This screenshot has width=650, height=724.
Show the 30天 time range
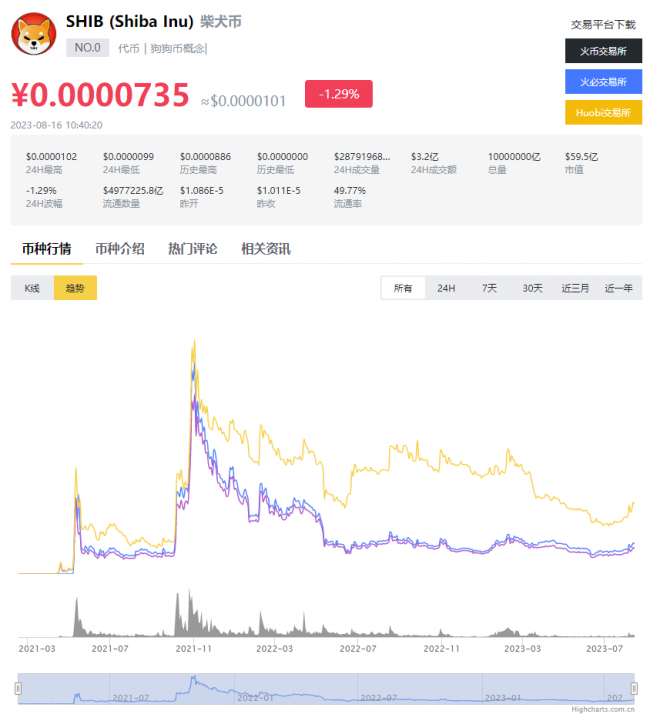pos(532,288)
